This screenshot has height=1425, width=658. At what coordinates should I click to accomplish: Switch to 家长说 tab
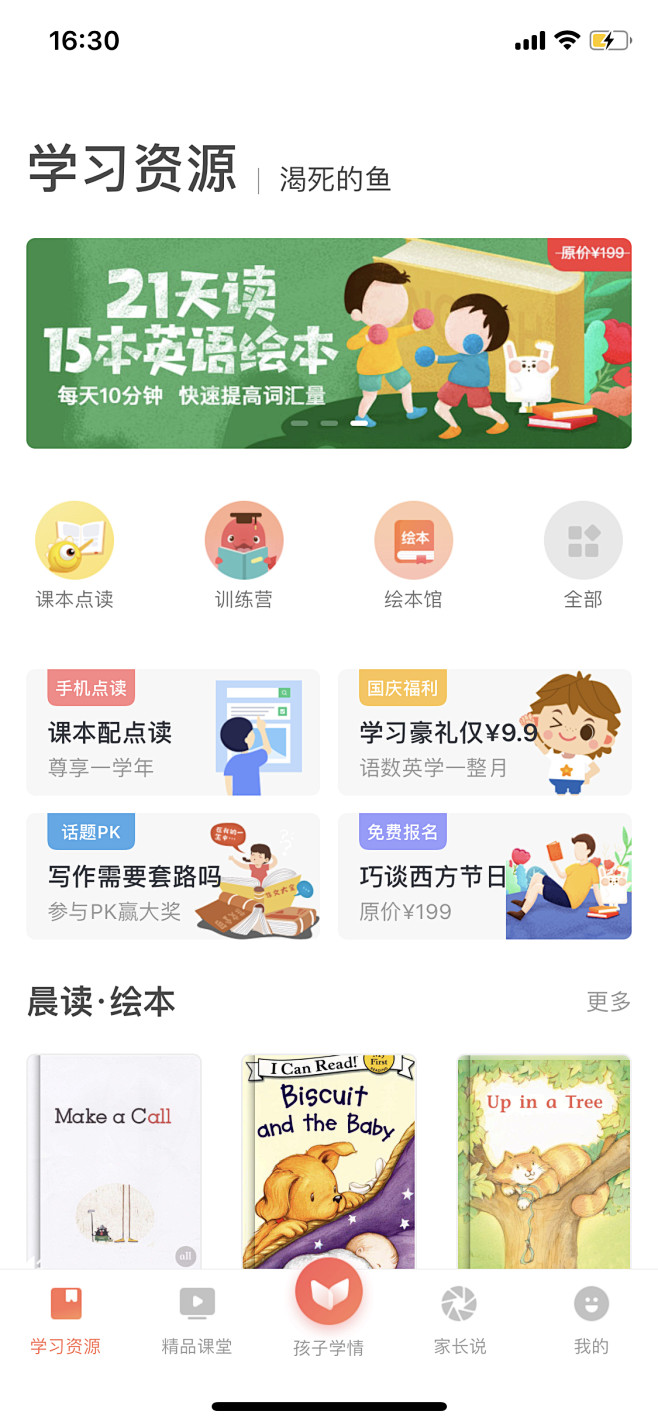pyautogui.click(x=460, y=1320)
